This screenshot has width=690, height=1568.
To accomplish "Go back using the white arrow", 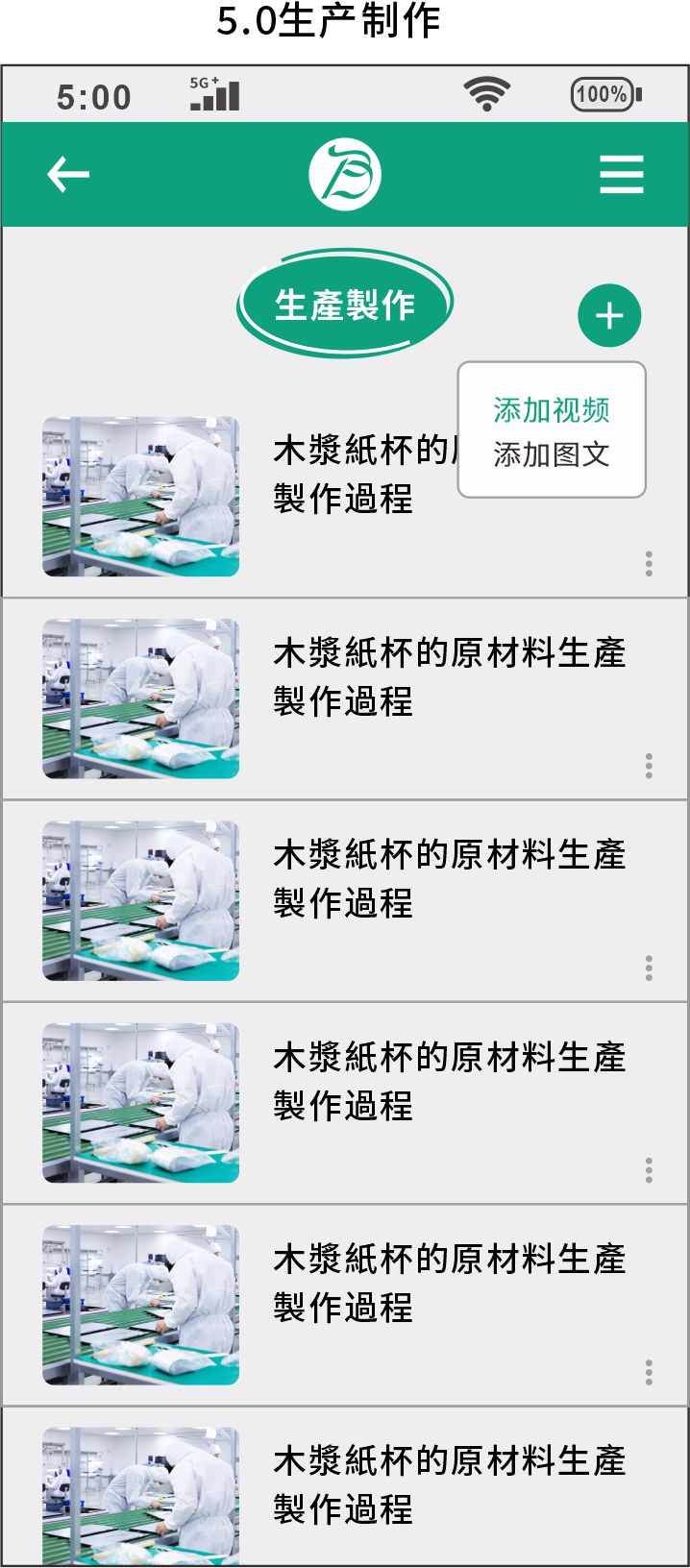I will [68, 175].
